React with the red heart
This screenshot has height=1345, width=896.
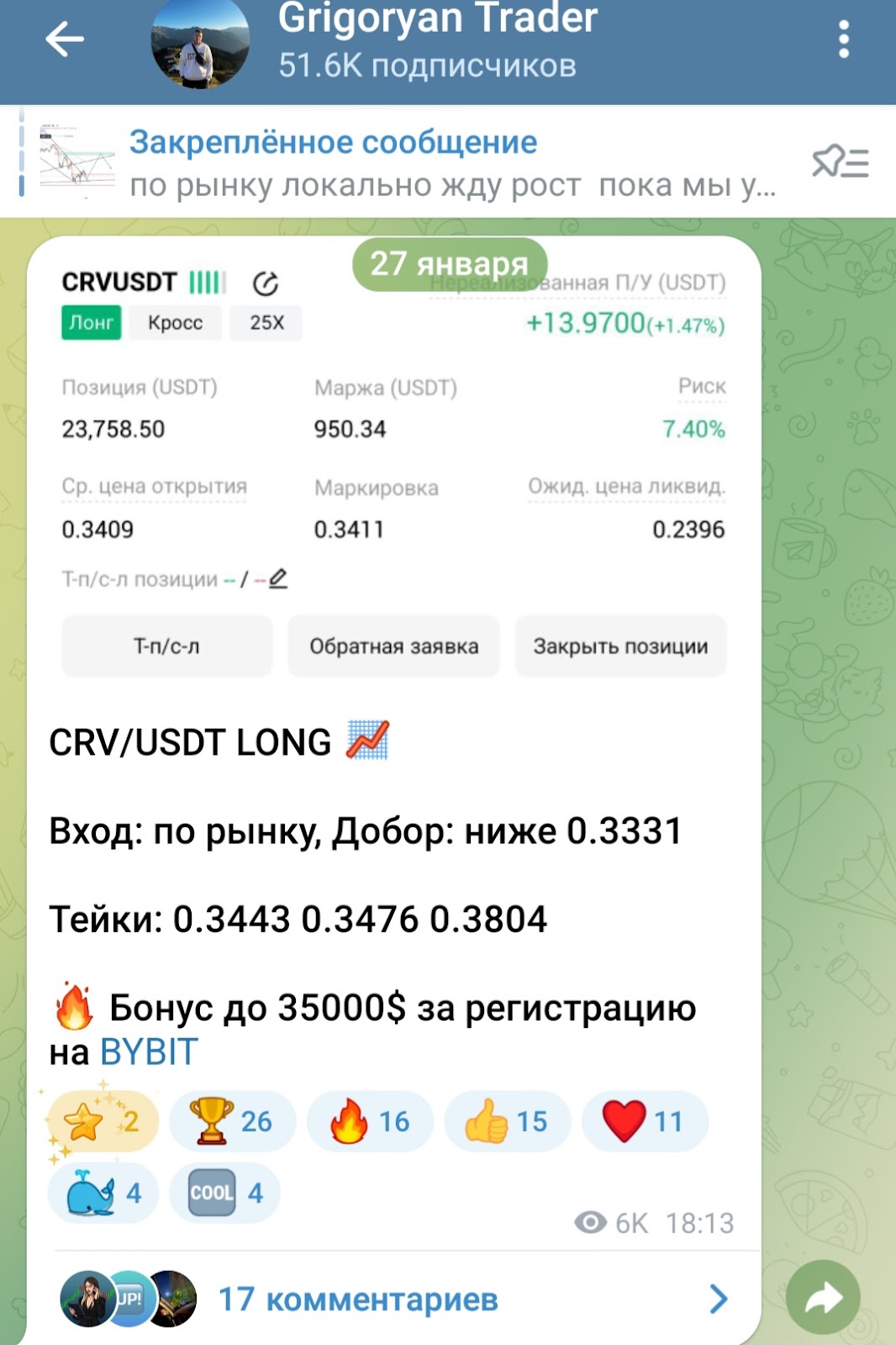pyautogui.click(x=645, y=1121)
